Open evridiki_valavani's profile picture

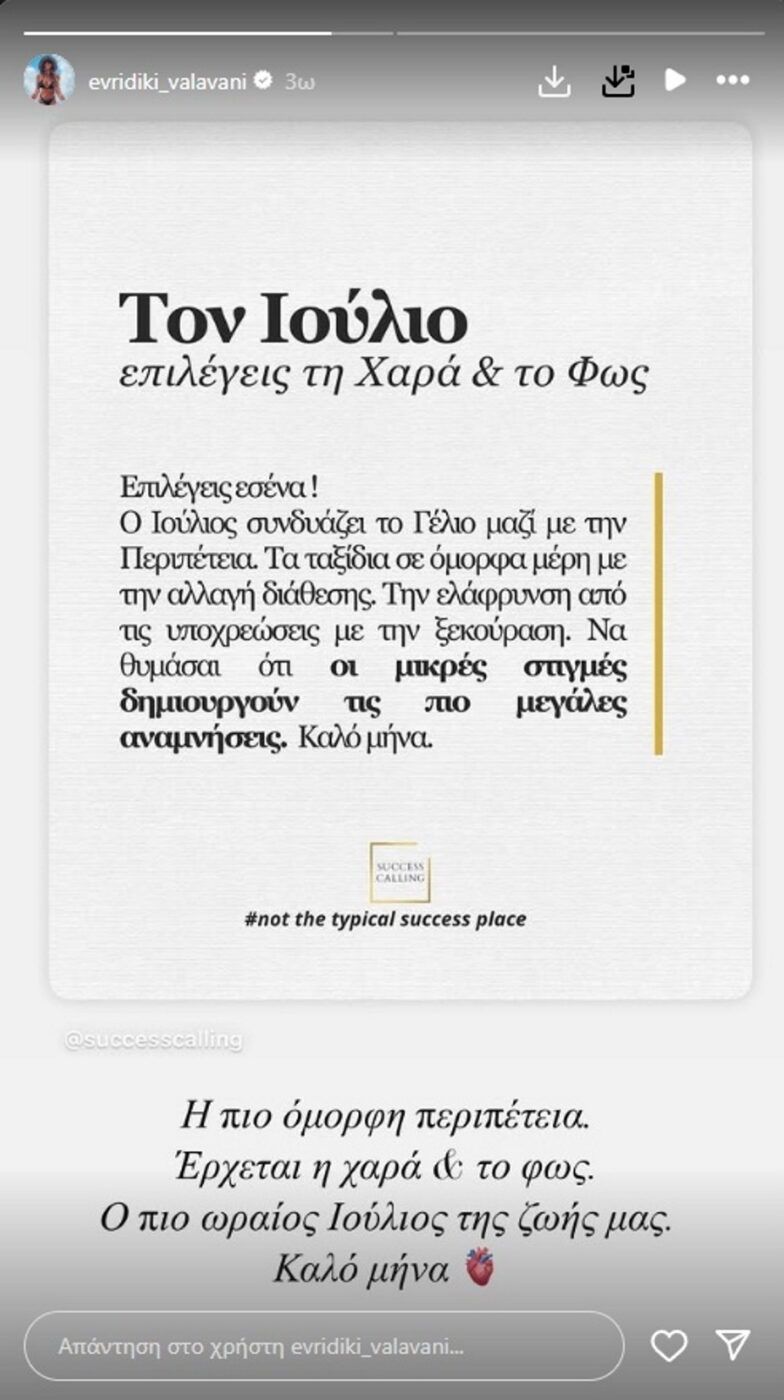(x=49, y=80)
